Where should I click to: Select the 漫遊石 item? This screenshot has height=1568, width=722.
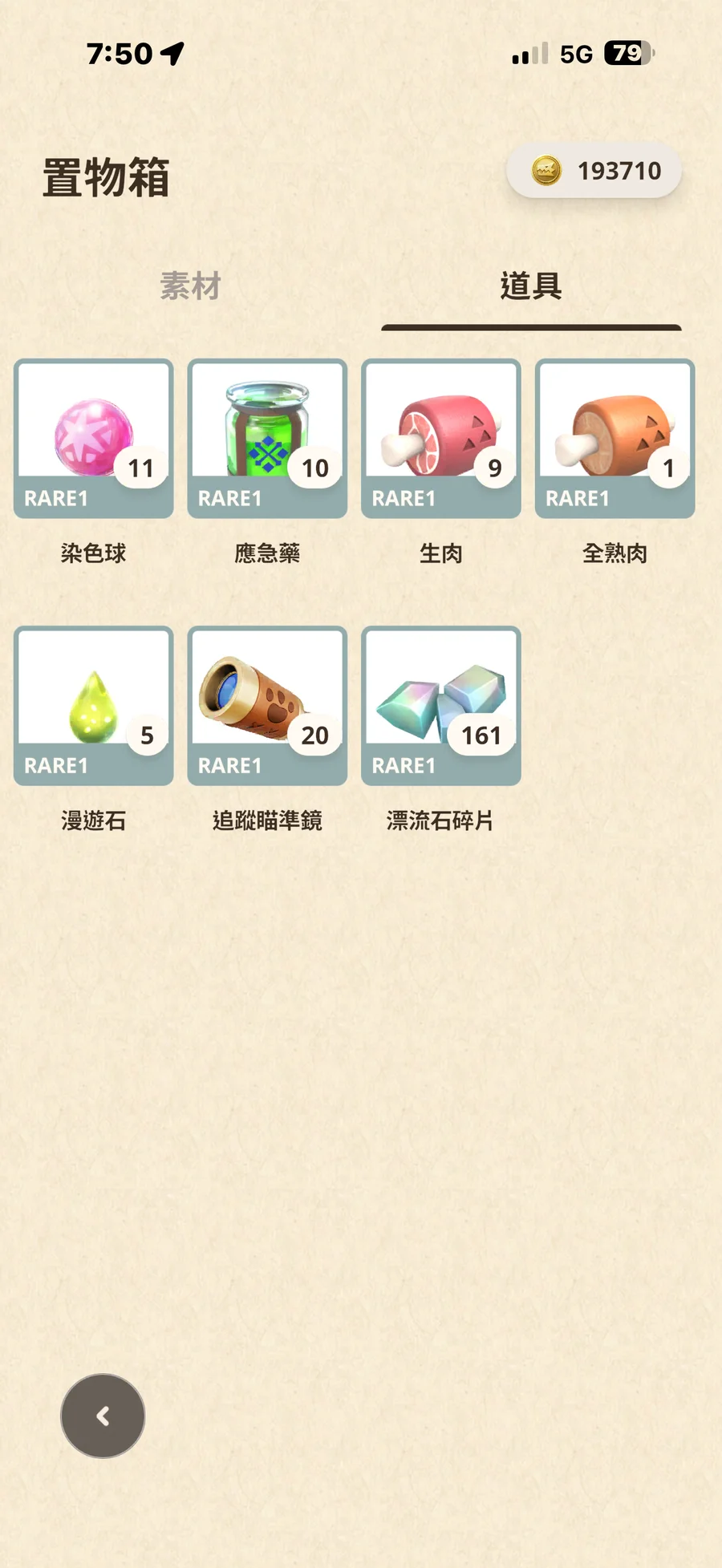(94, 705)
